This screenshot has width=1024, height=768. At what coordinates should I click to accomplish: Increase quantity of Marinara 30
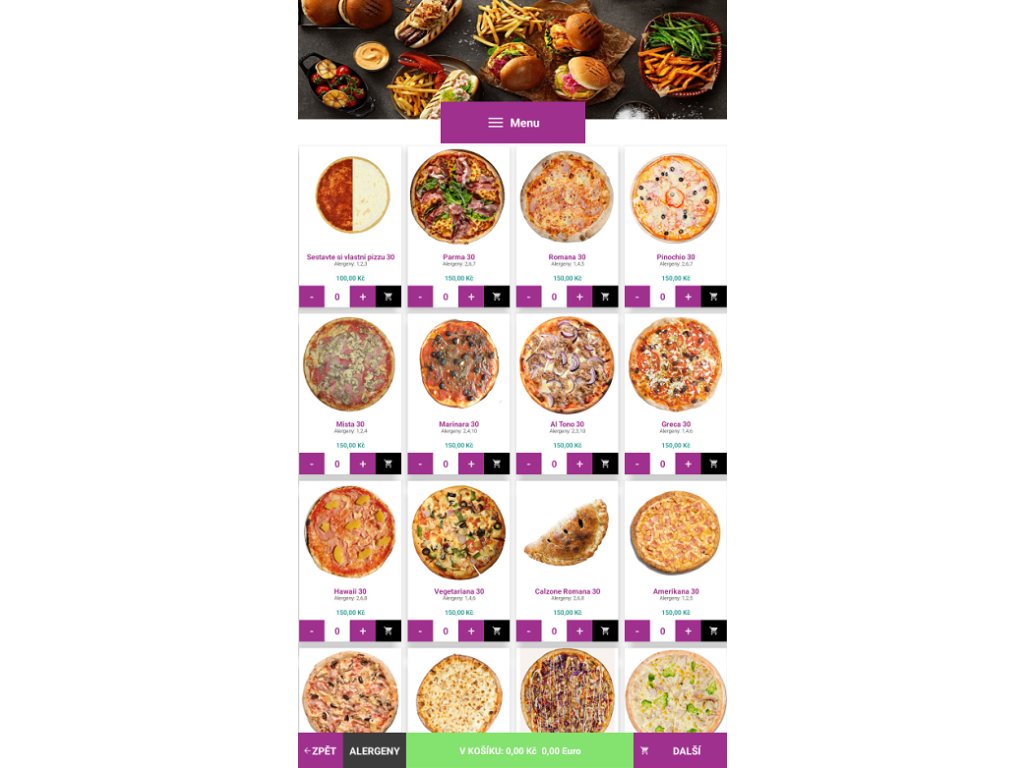471,464
